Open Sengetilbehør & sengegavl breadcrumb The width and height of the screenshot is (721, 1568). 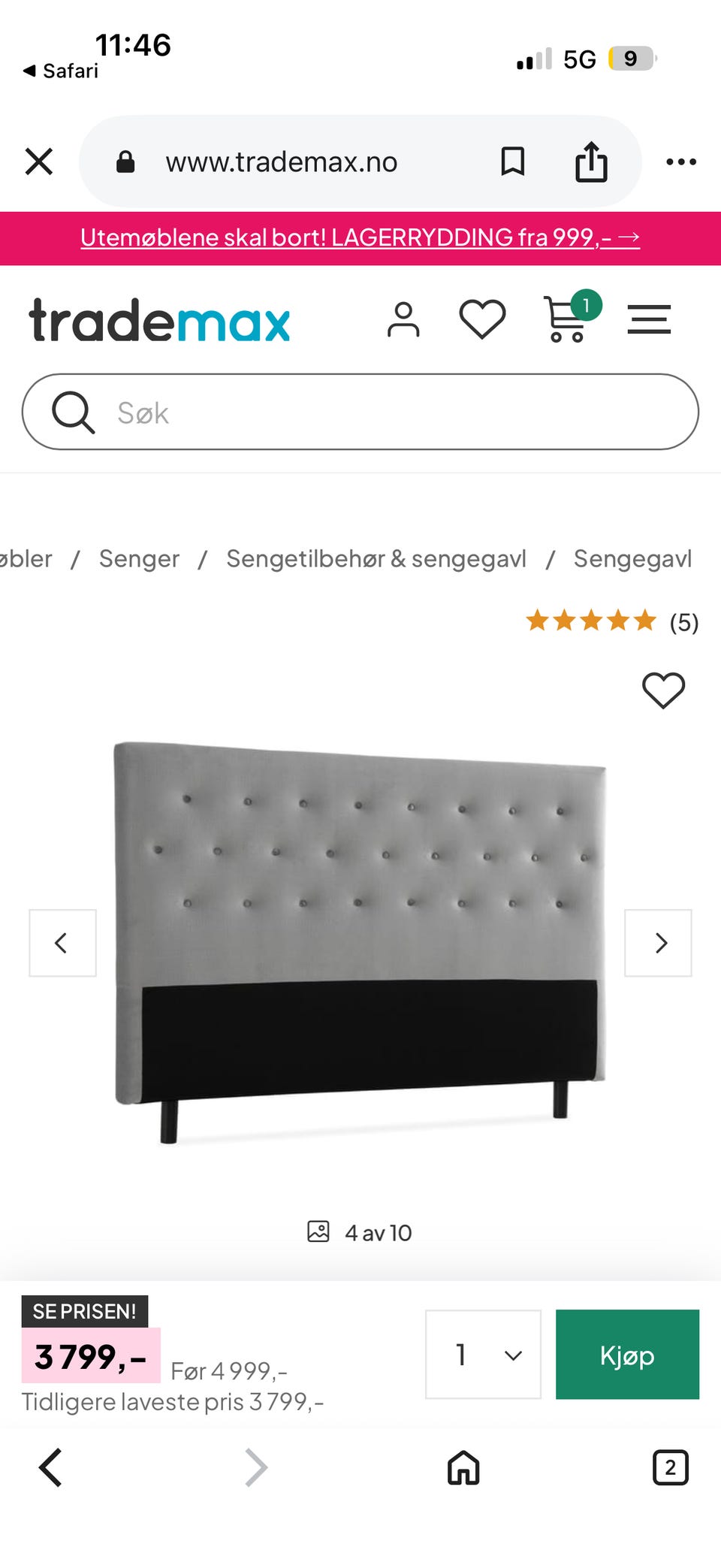[x=376, y=559]
